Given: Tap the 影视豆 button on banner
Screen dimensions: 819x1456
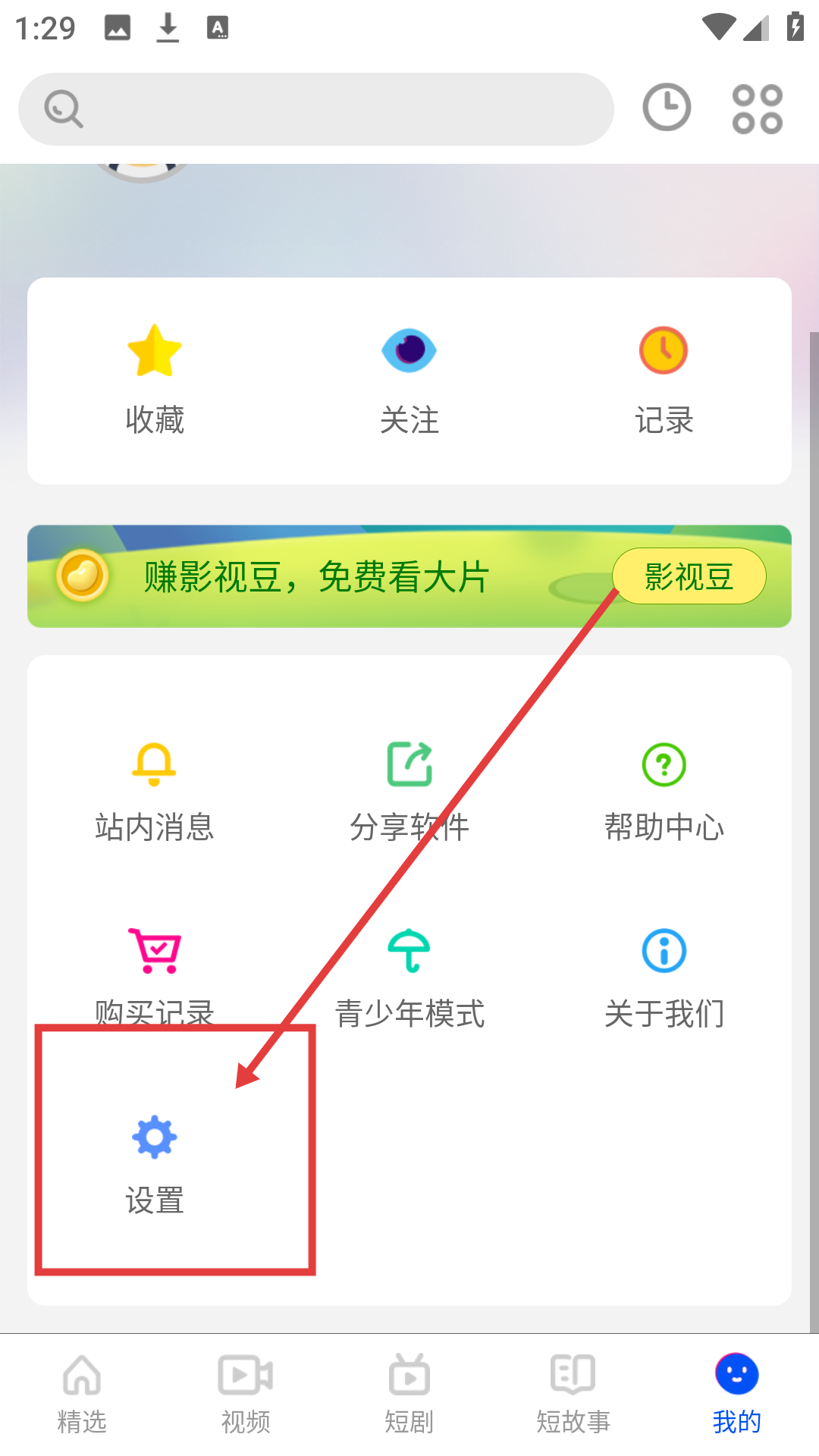Looking at the screenshot, I should pyautogui.click(x=689, y=576).
